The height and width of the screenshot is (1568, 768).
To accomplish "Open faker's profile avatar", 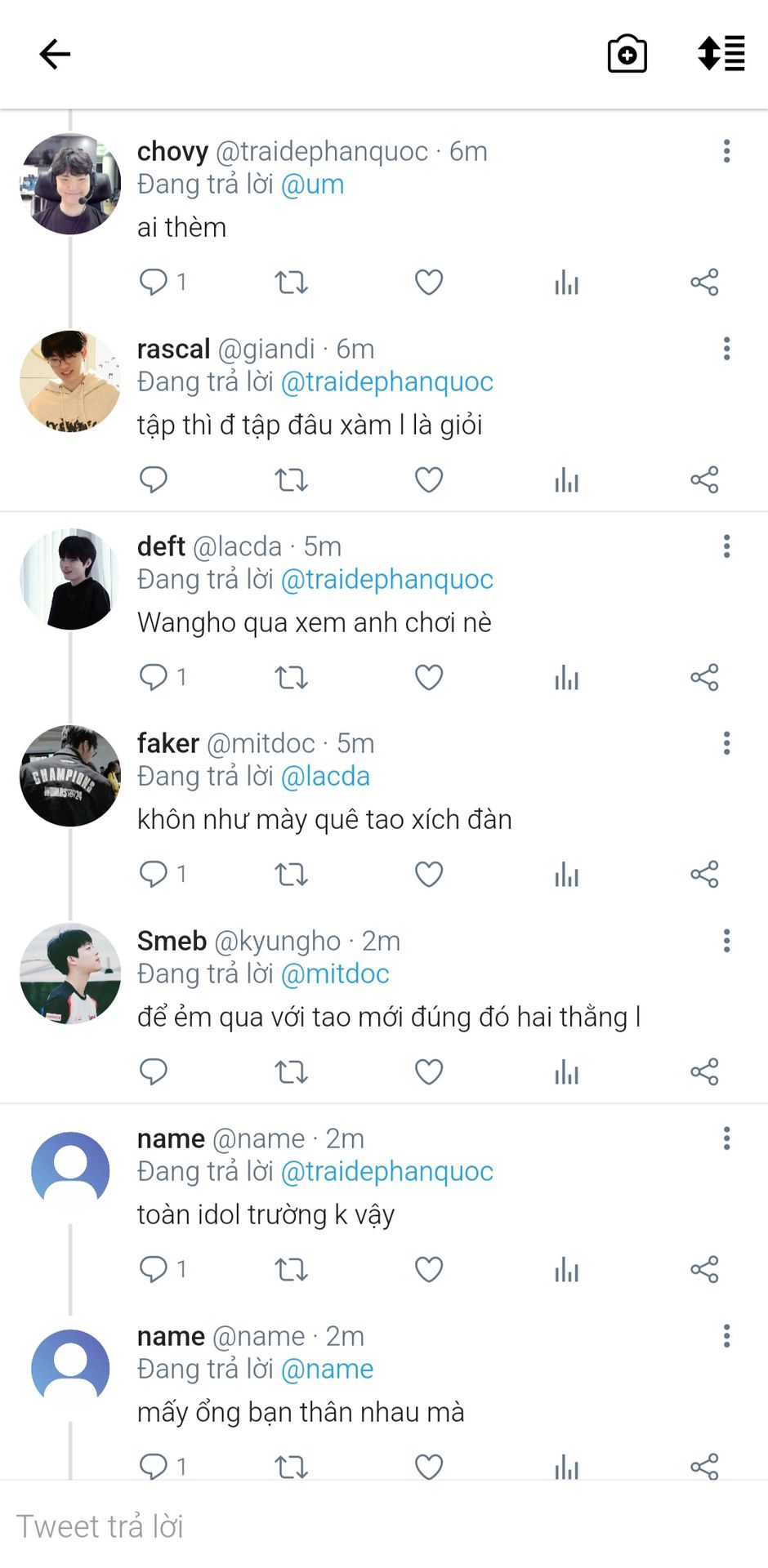I will point(70,776).
